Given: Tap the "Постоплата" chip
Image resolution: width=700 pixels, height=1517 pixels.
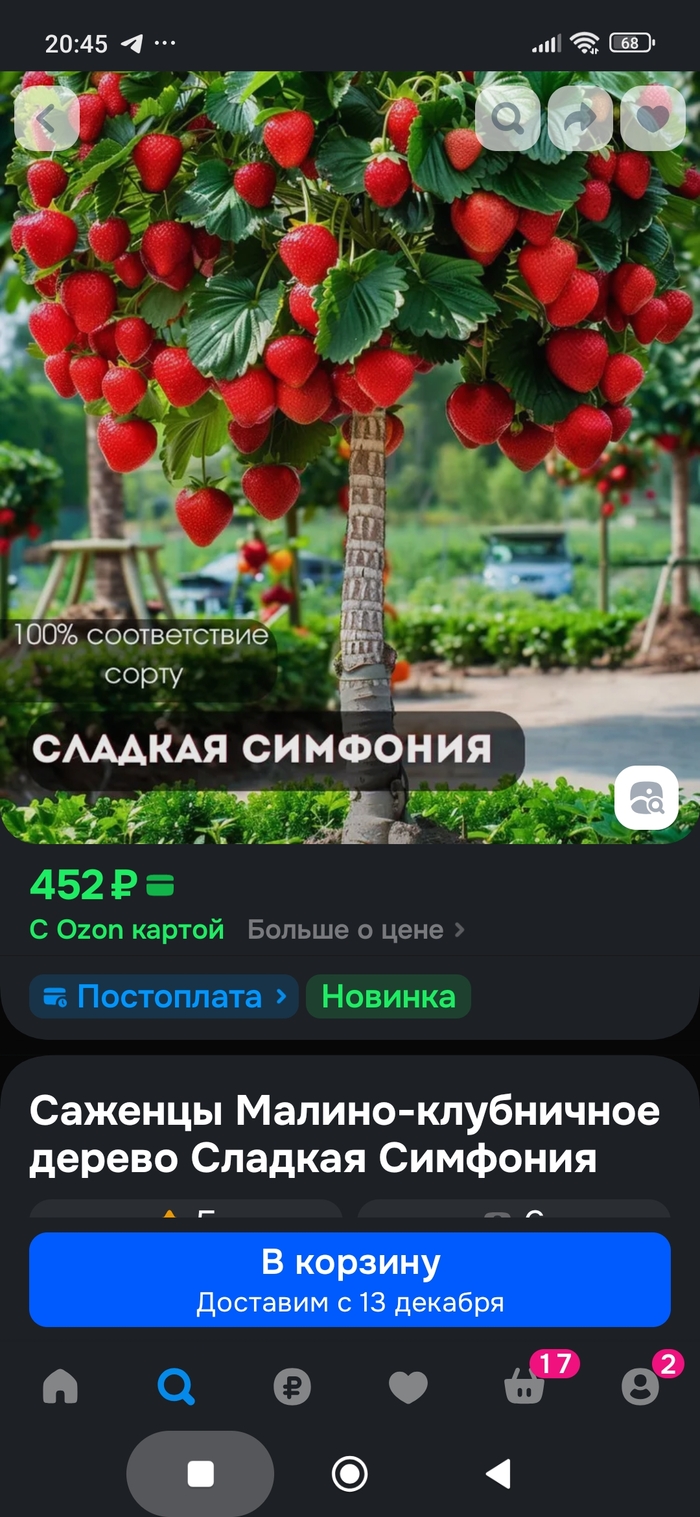Looking at the screenshot, I should (x=164, y=997).
